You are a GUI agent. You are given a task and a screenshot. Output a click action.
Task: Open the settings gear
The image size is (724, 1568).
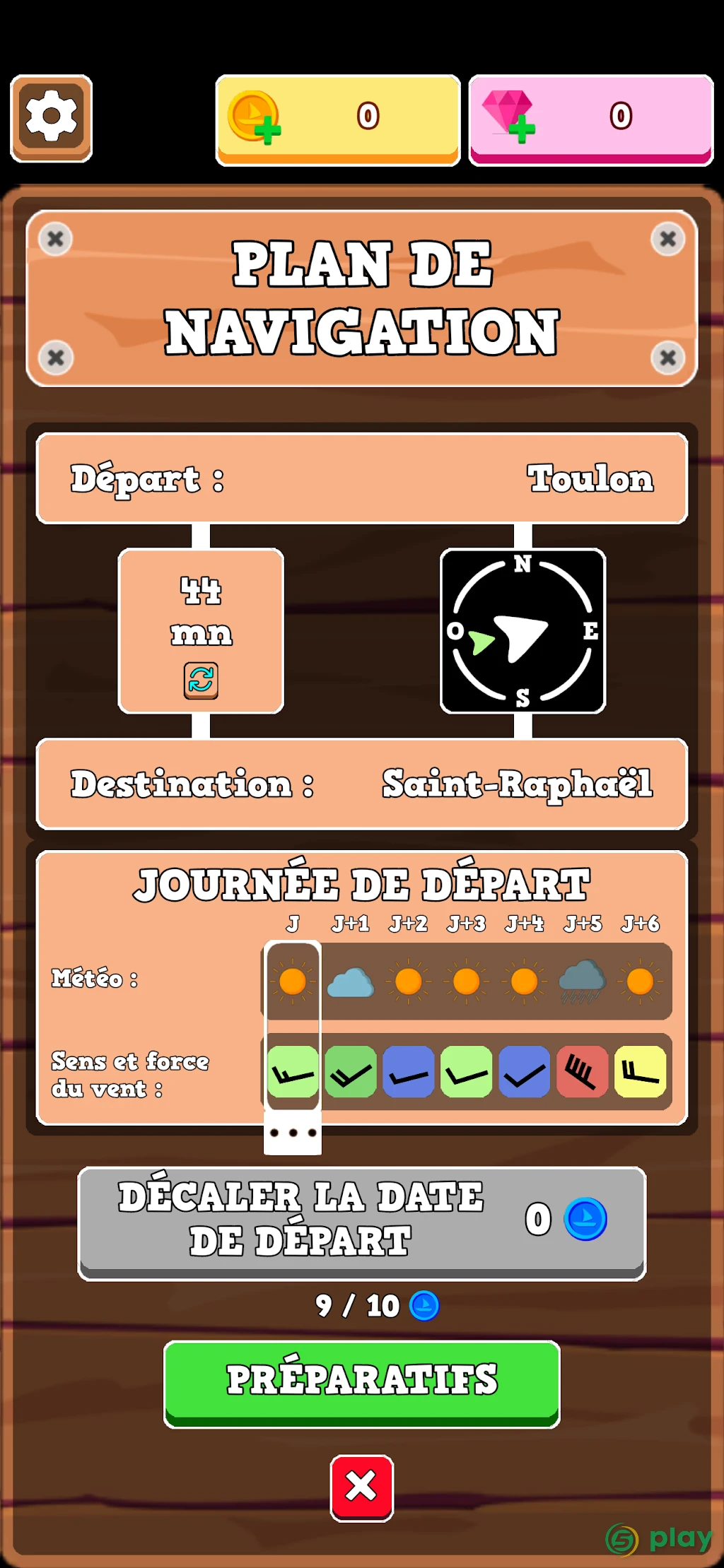(x=51, y=118)
